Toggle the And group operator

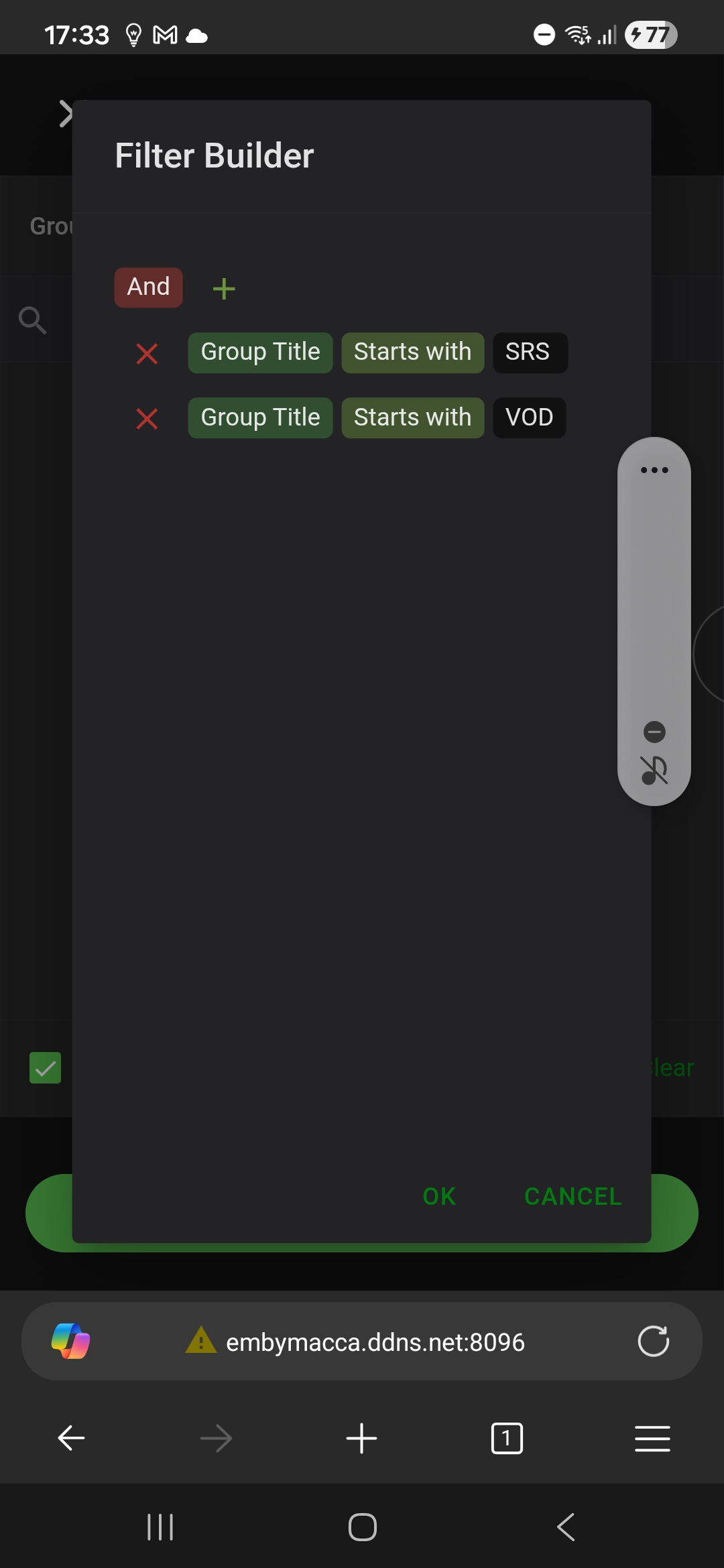(148, 287)
